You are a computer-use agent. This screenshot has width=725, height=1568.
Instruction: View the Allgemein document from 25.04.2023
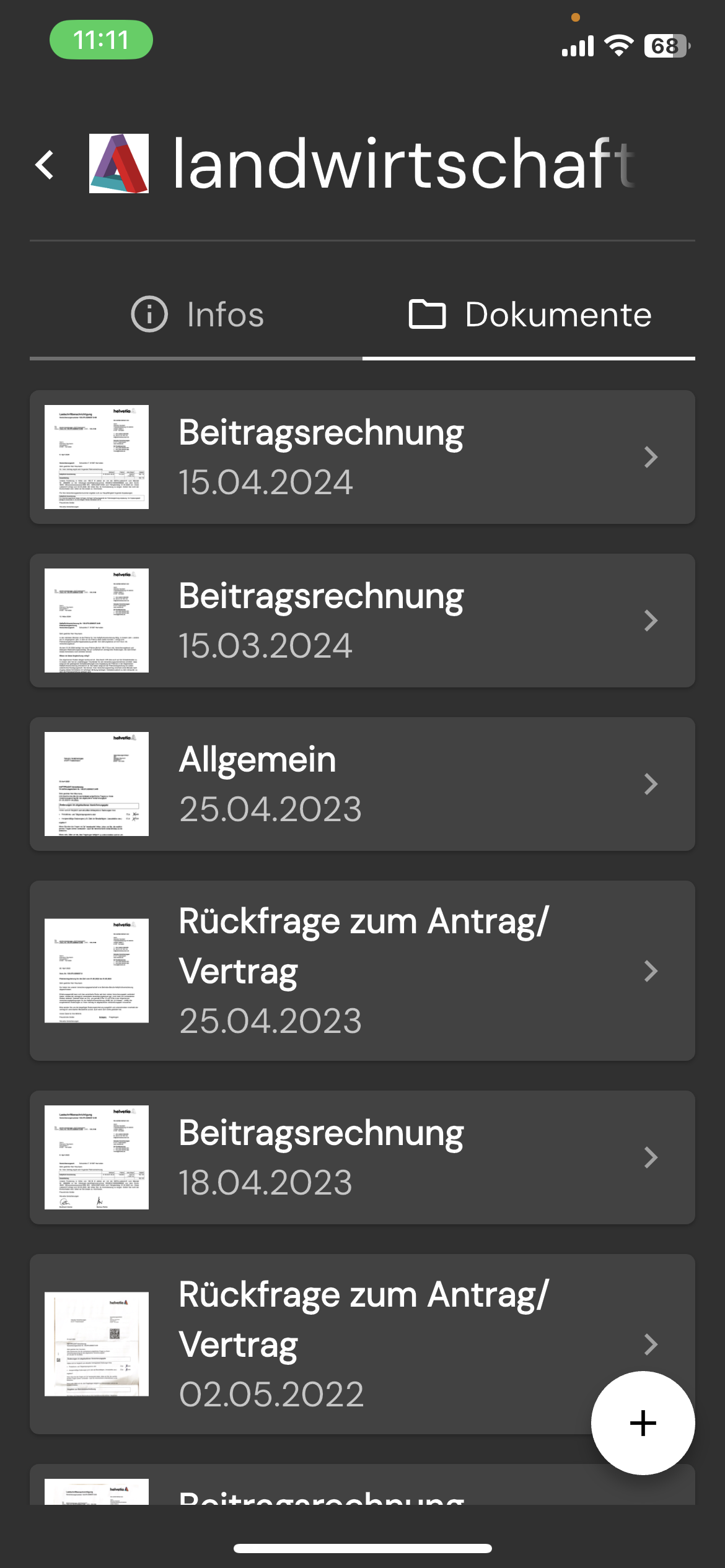coord(362,784)
